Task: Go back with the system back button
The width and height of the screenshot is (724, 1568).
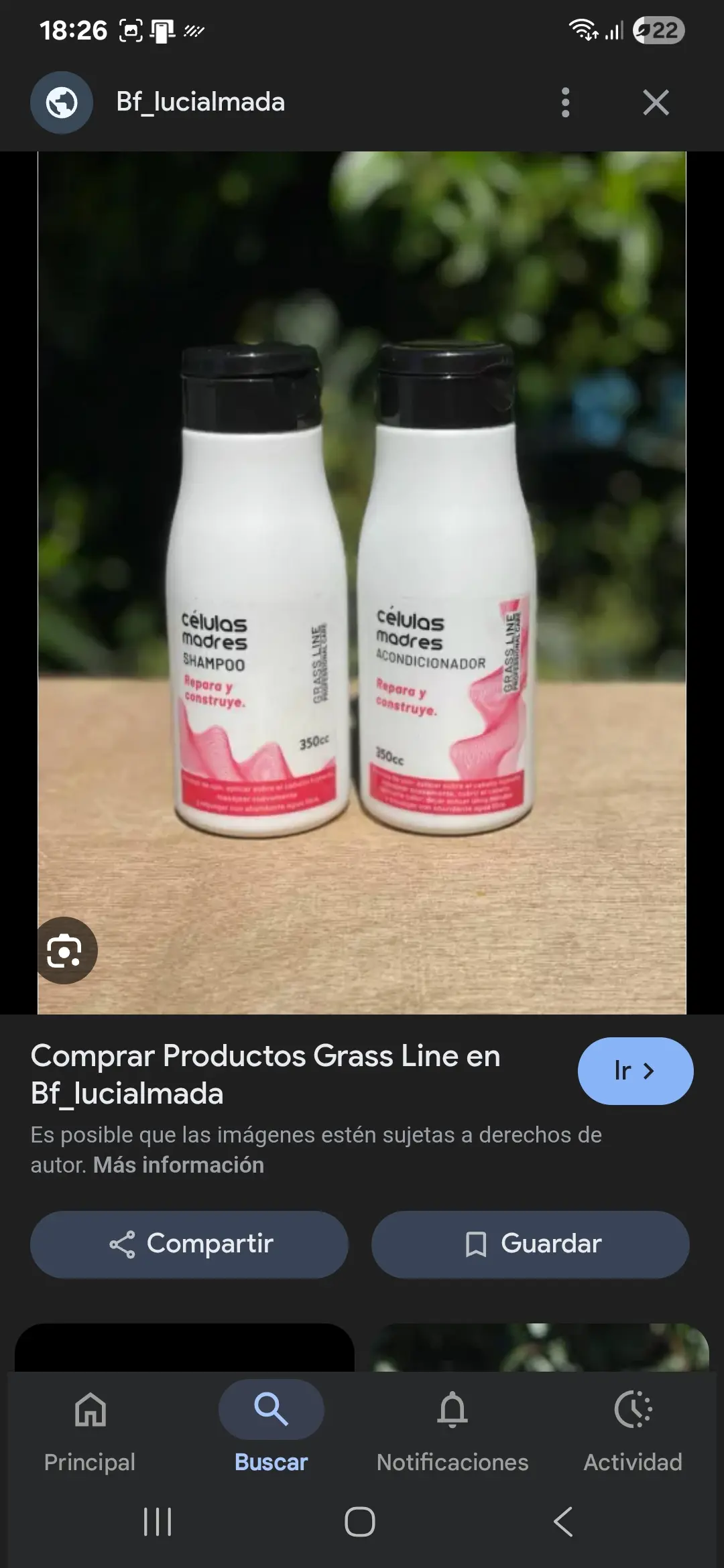Action: click(563, 1522)
